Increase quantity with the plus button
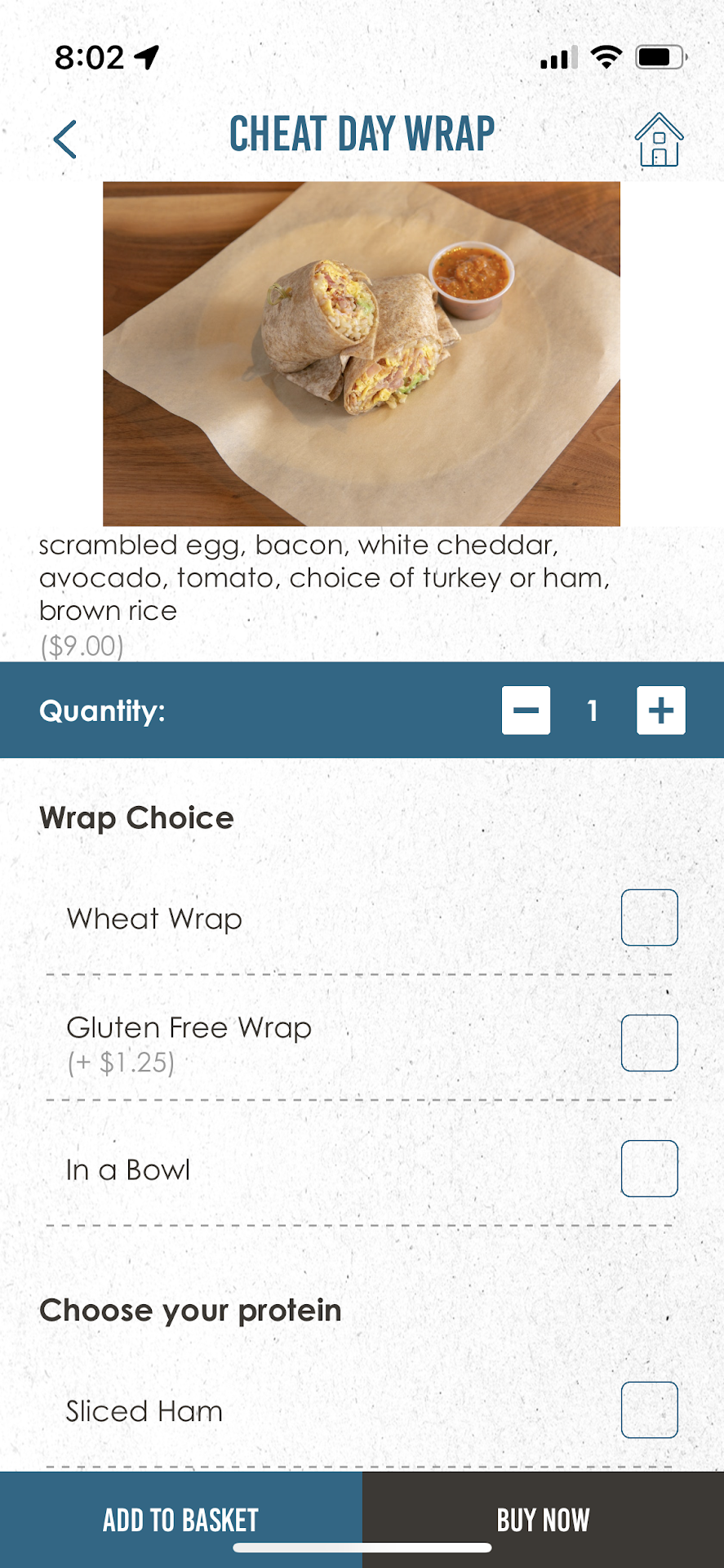The width and height of the screenshot is (724, 1568). click(660, 710)
